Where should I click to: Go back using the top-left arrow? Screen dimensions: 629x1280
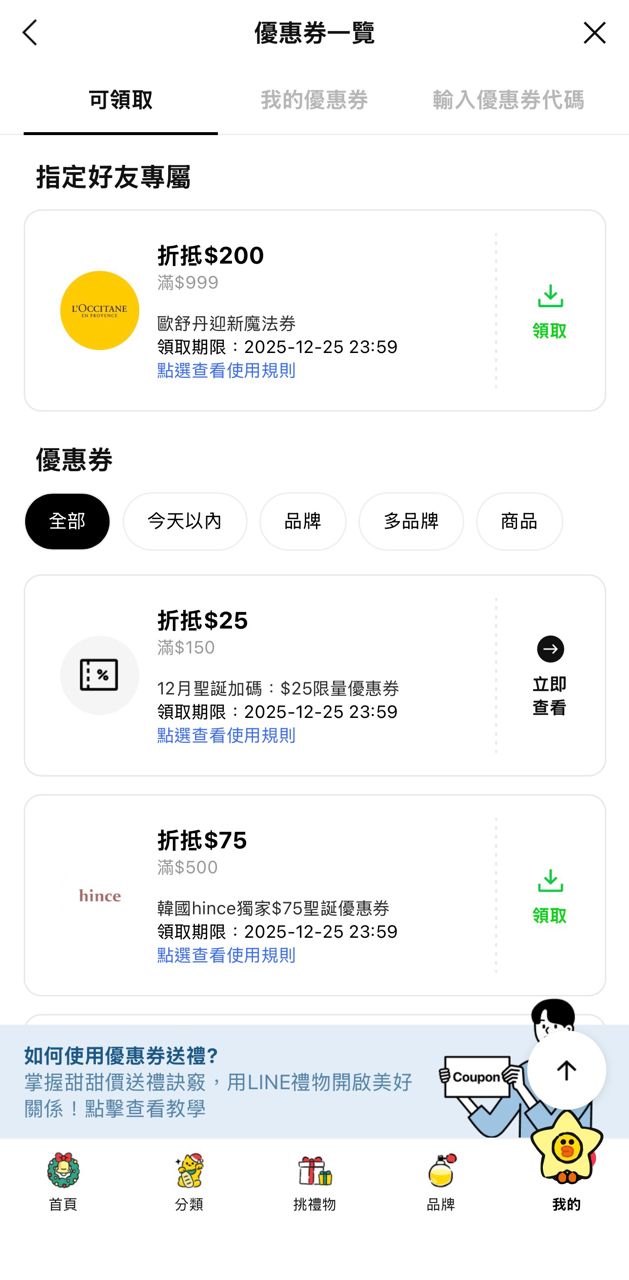tap(30, 33)
